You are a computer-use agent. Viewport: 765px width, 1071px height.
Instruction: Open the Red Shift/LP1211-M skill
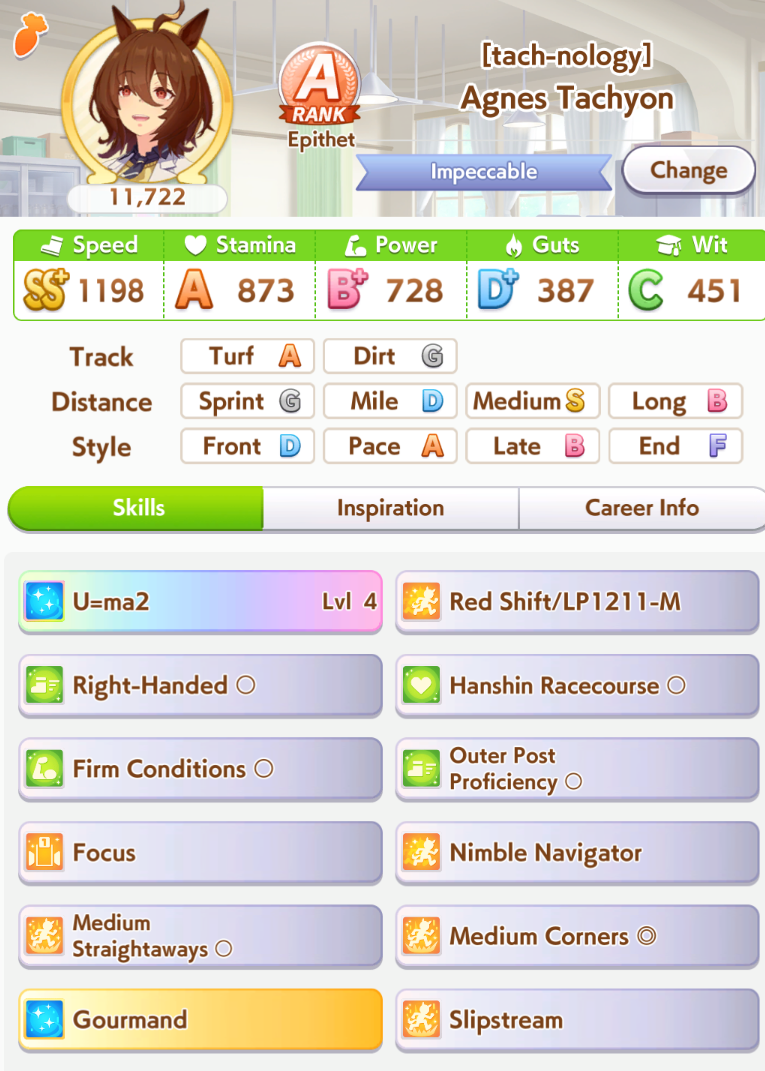click(x=577, y=602)
